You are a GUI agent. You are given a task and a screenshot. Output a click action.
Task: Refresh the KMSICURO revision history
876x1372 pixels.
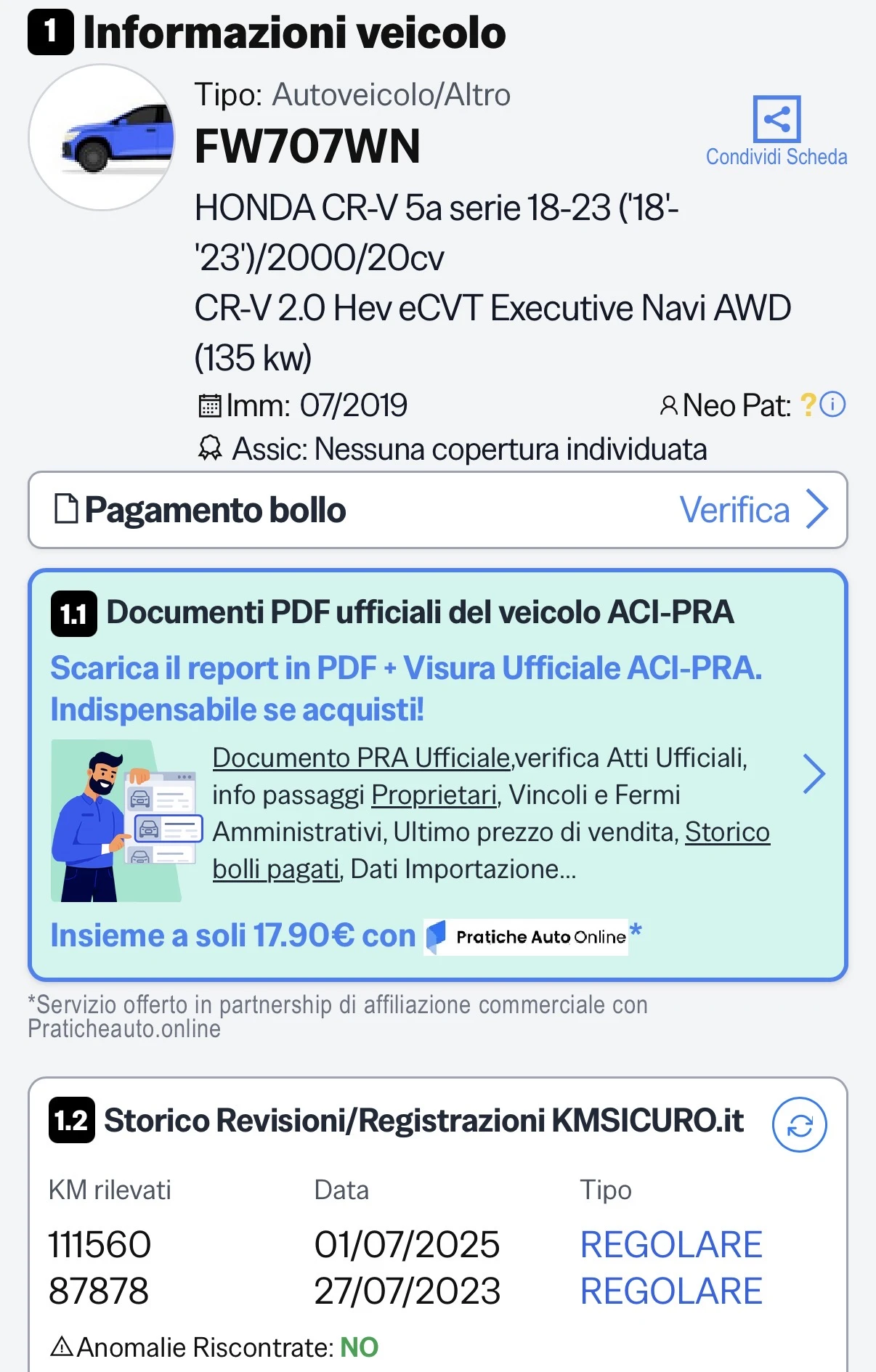click(x=799, y=1125)
